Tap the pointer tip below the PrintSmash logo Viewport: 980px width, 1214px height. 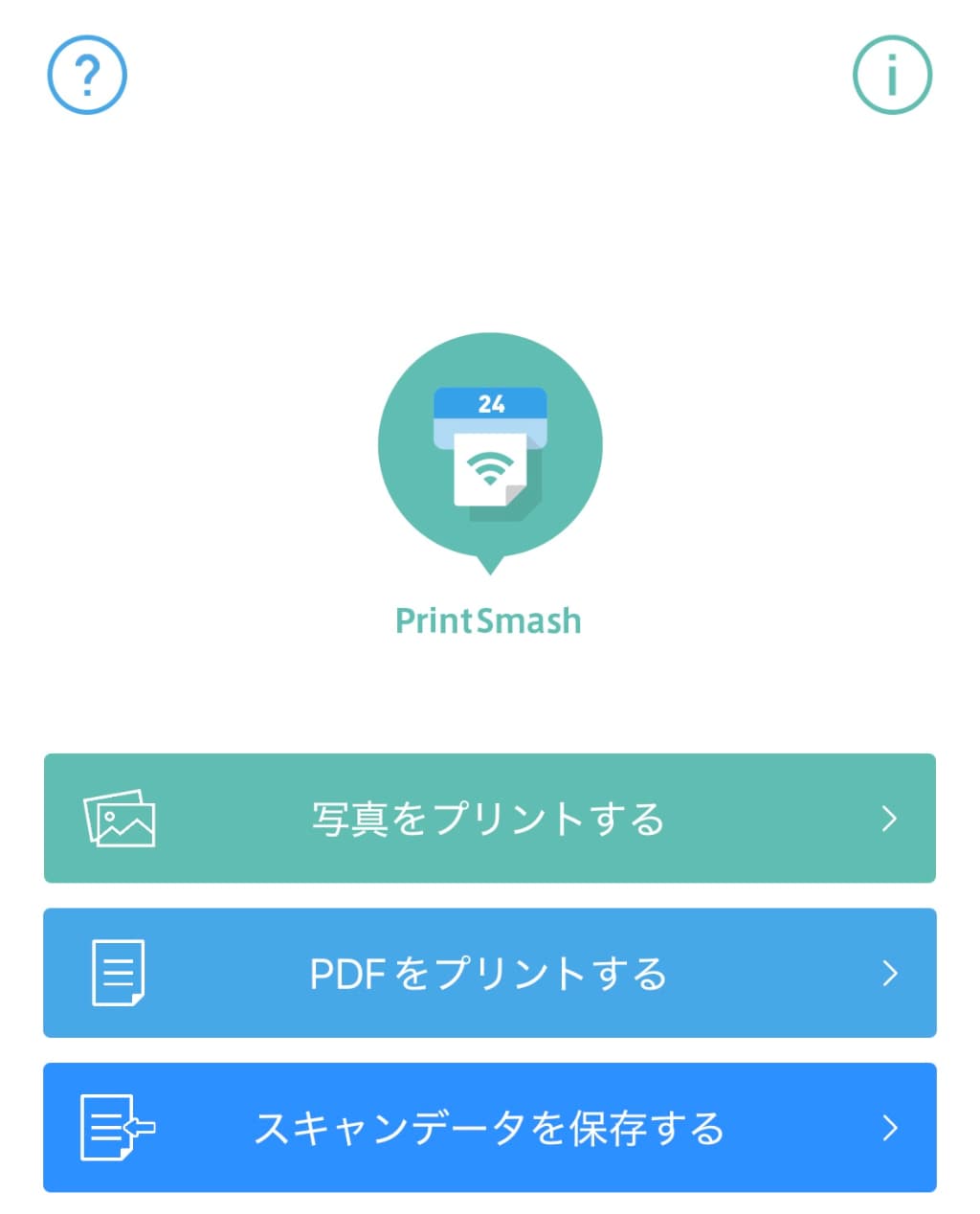click(x=489, y=570)
